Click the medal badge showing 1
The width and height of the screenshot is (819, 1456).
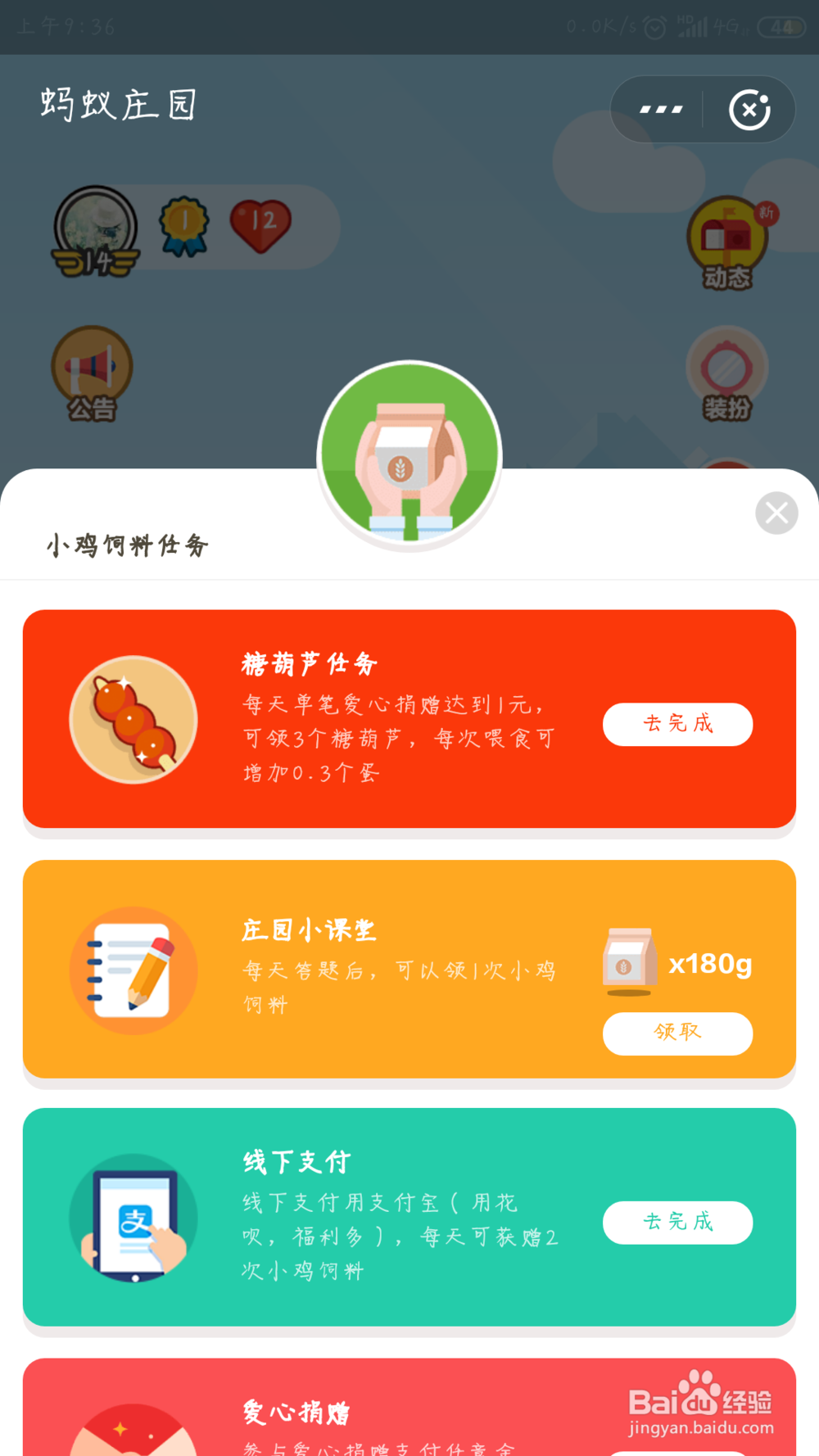[x=183, y=220]
